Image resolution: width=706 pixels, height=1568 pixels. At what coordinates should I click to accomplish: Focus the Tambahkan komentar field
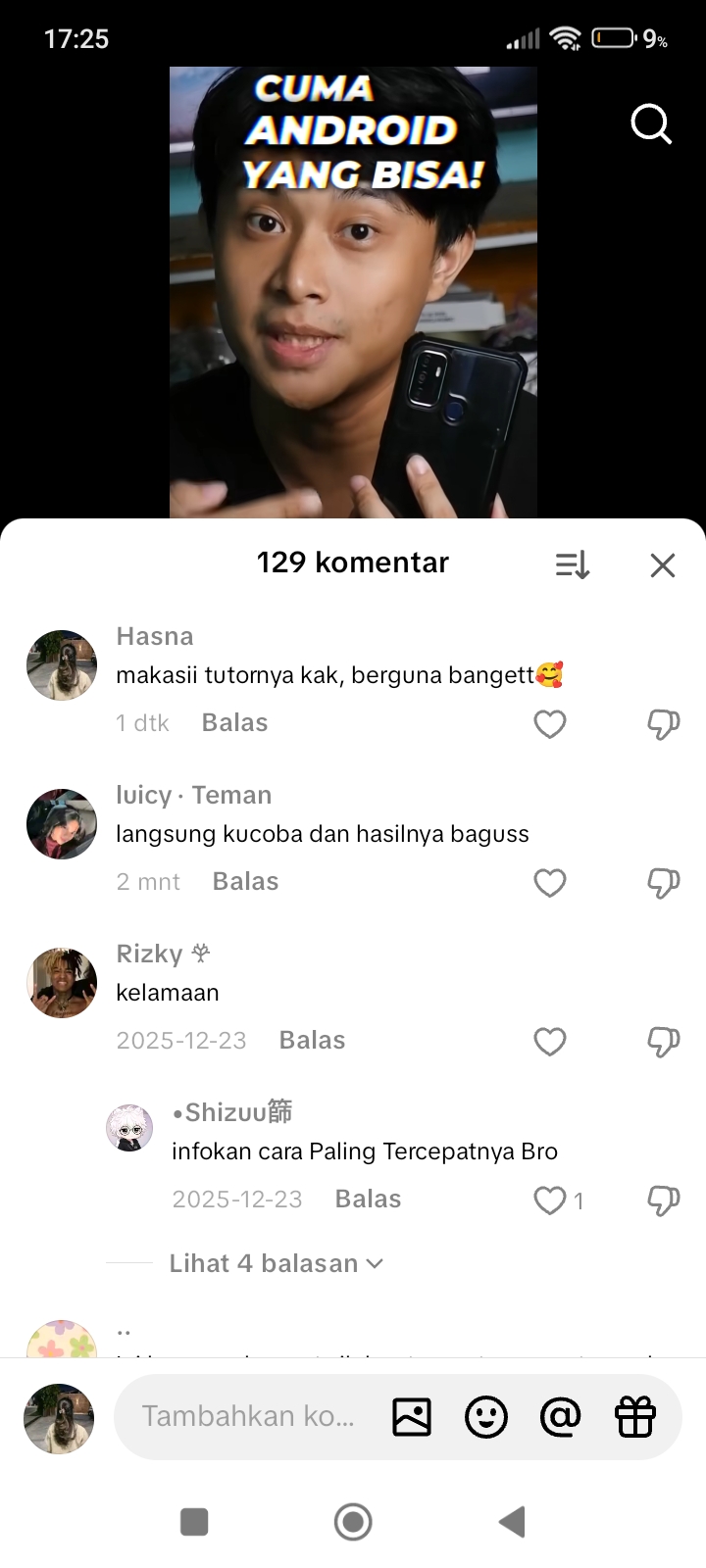click(248, 1416)
